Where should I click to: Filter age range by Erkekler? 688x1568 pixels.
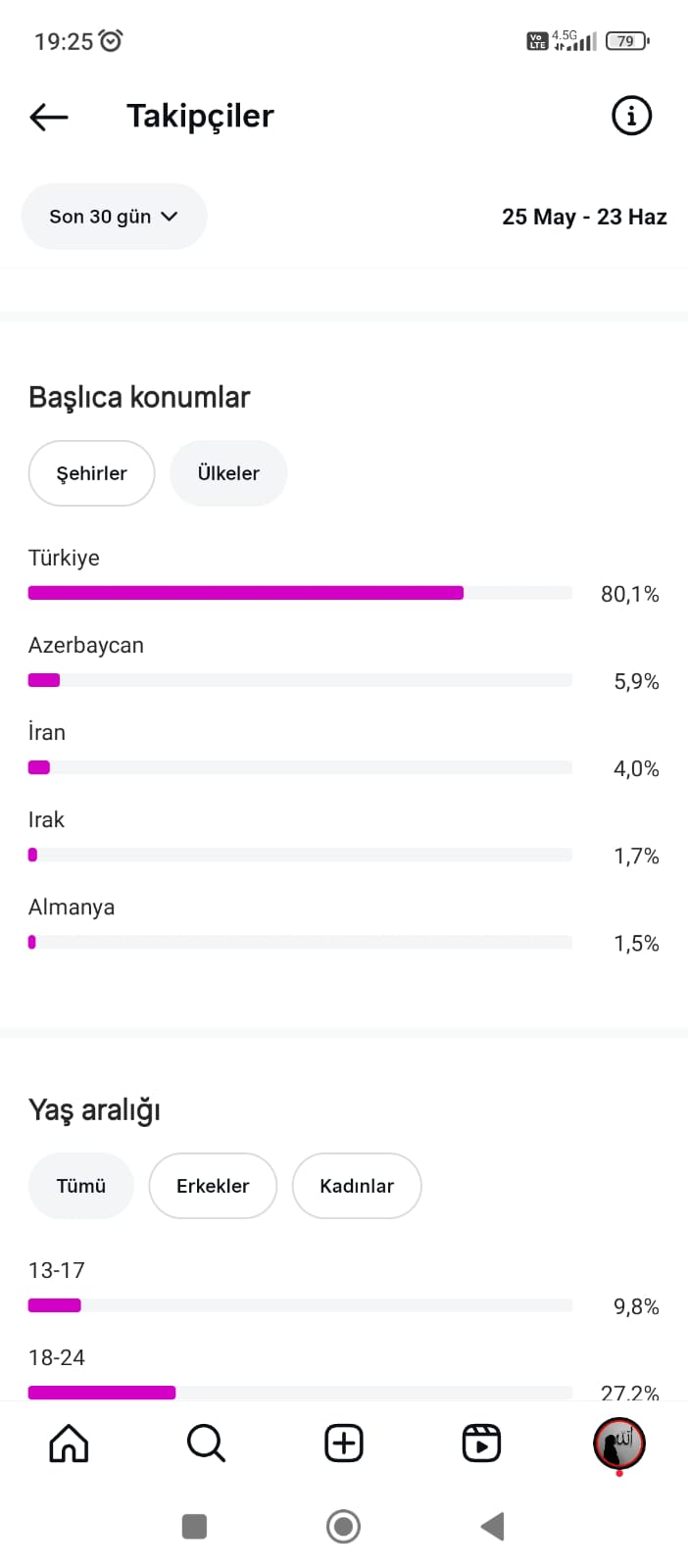coord(213,1186)
